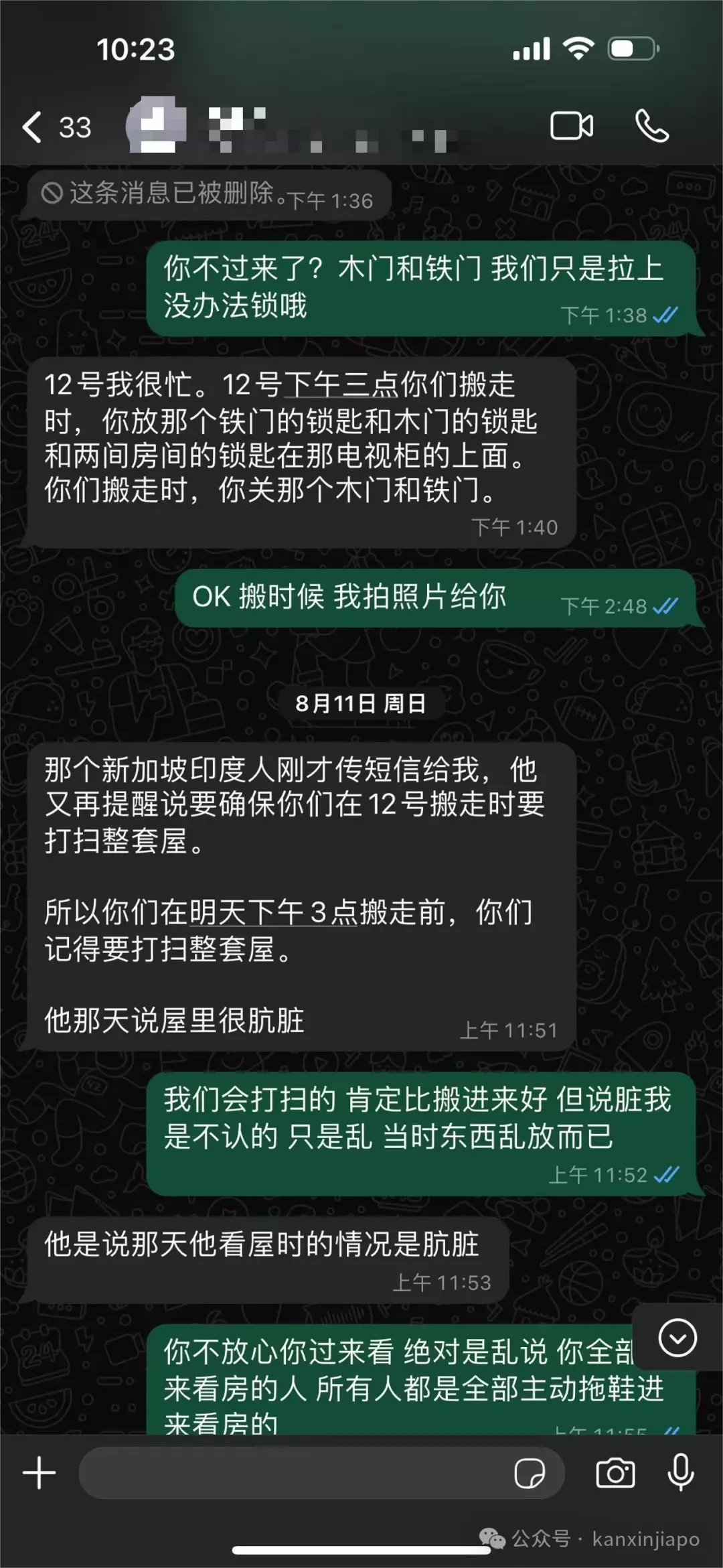Start a voice call
The width and height of the screenshot is (723, 1568).
[651, 126]
